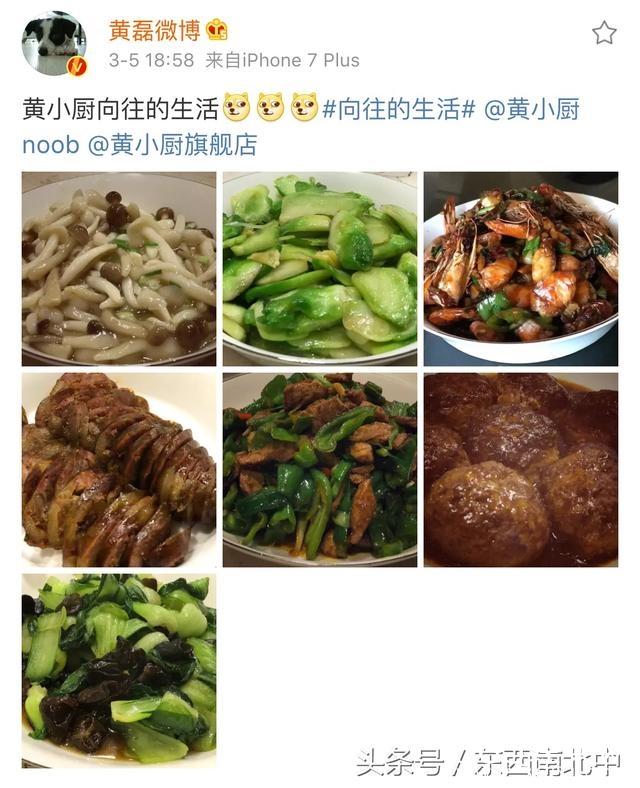View the sliced braised meat photo
The image size is (640, 788).
[119, 470]
